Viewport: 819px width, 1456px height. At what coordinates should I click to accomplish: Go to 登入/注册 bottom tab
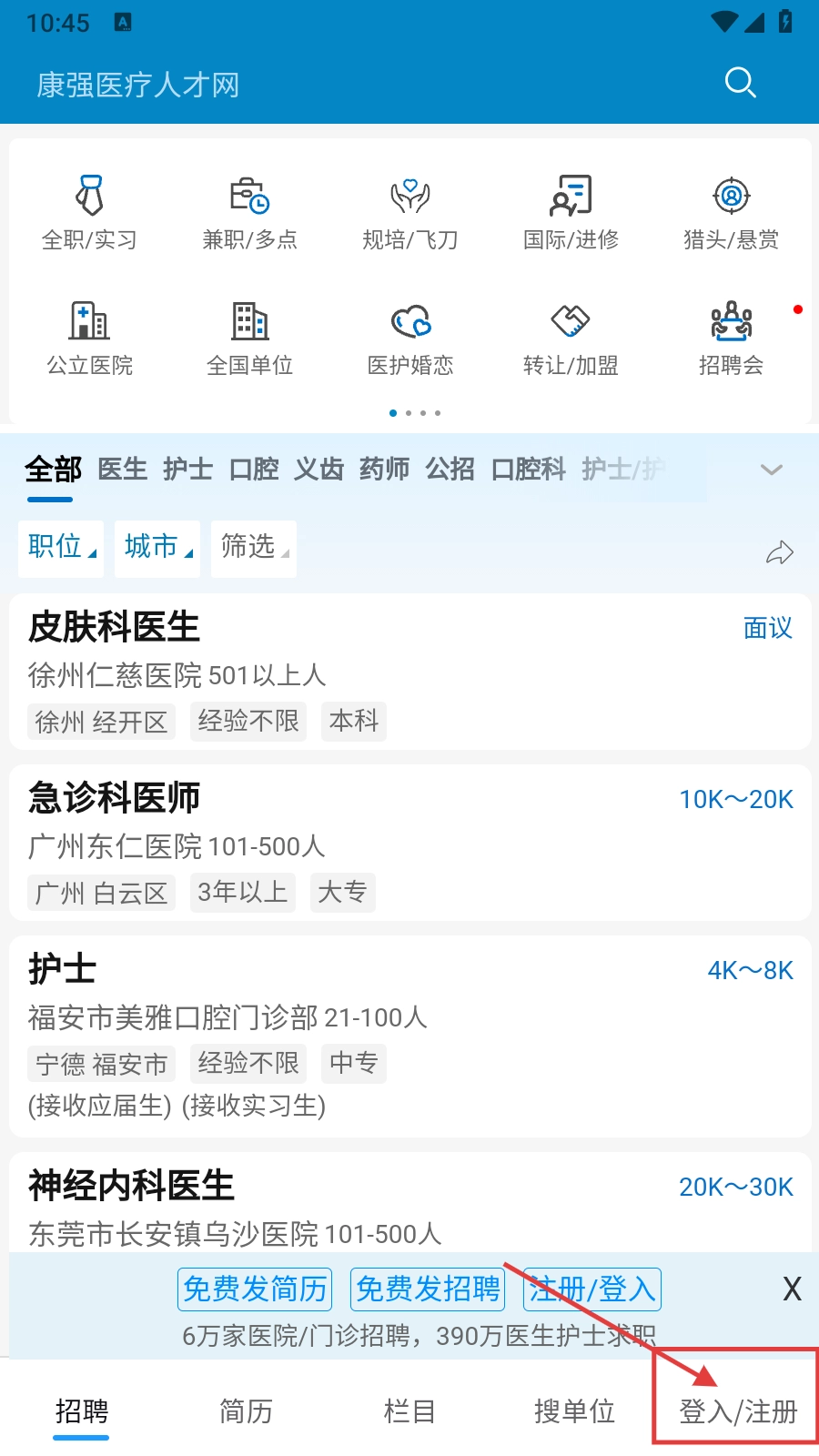click(738, 1411)
